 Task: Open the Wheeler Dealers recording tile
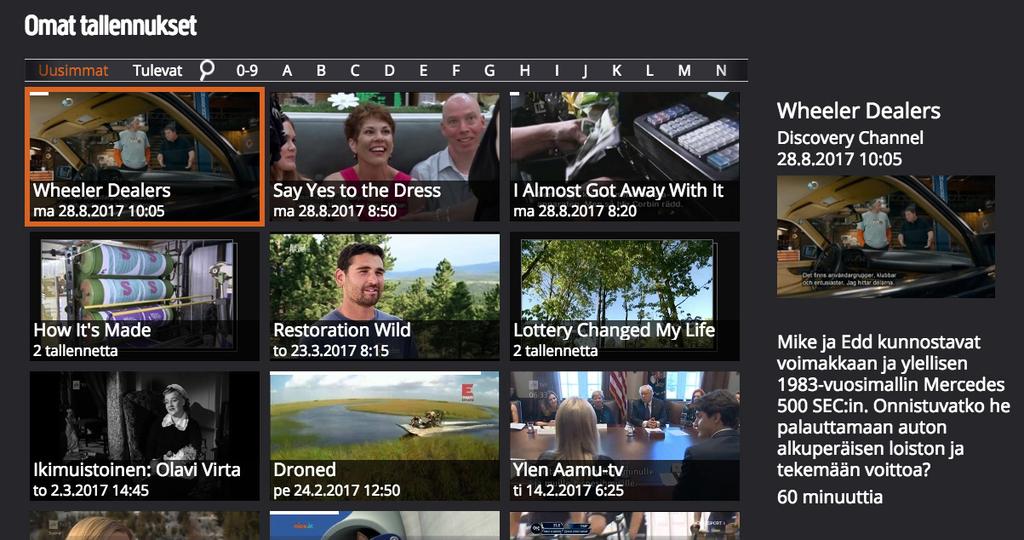(x=144, y=156)
